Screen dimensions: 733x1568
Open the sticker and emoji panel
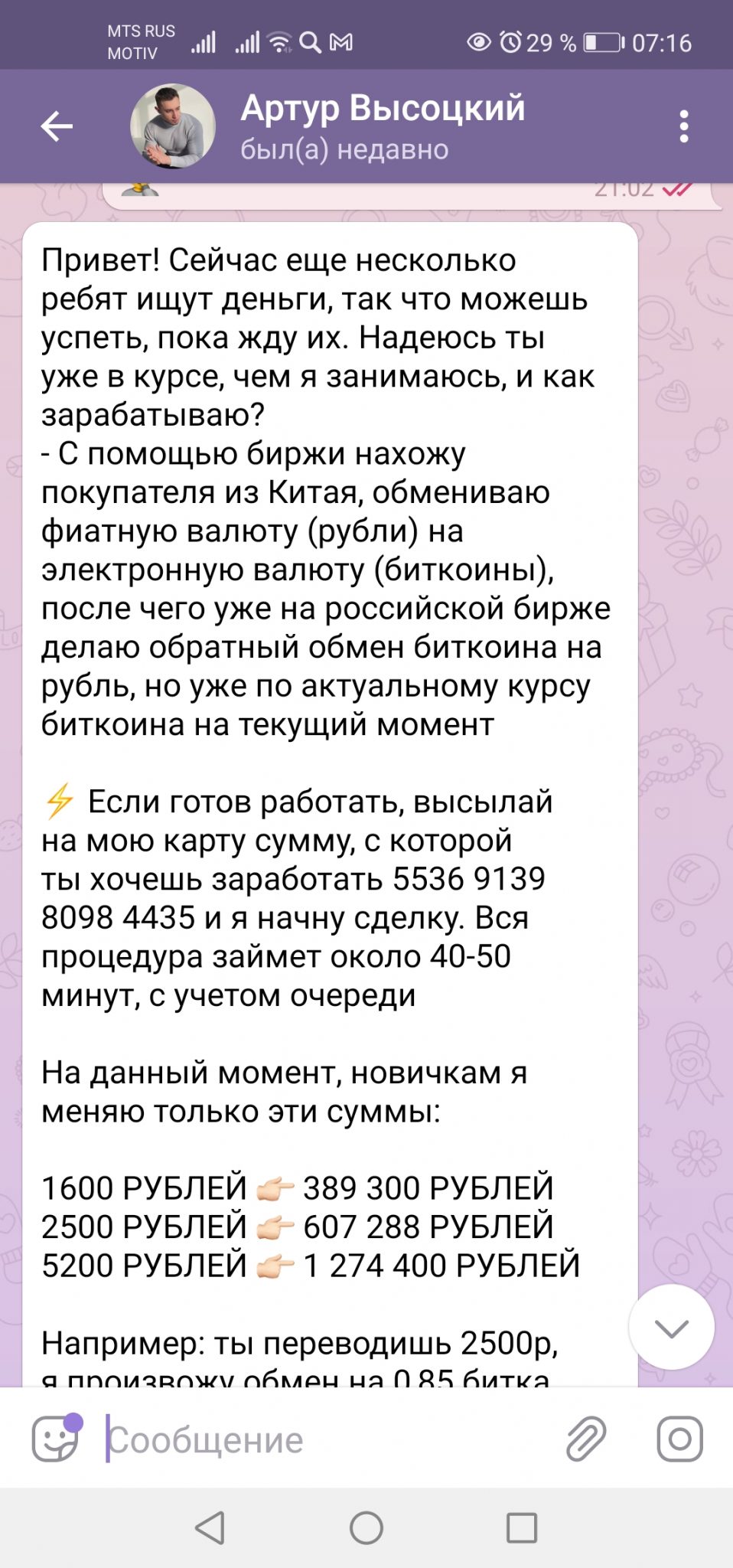(x=55, y=1439)
